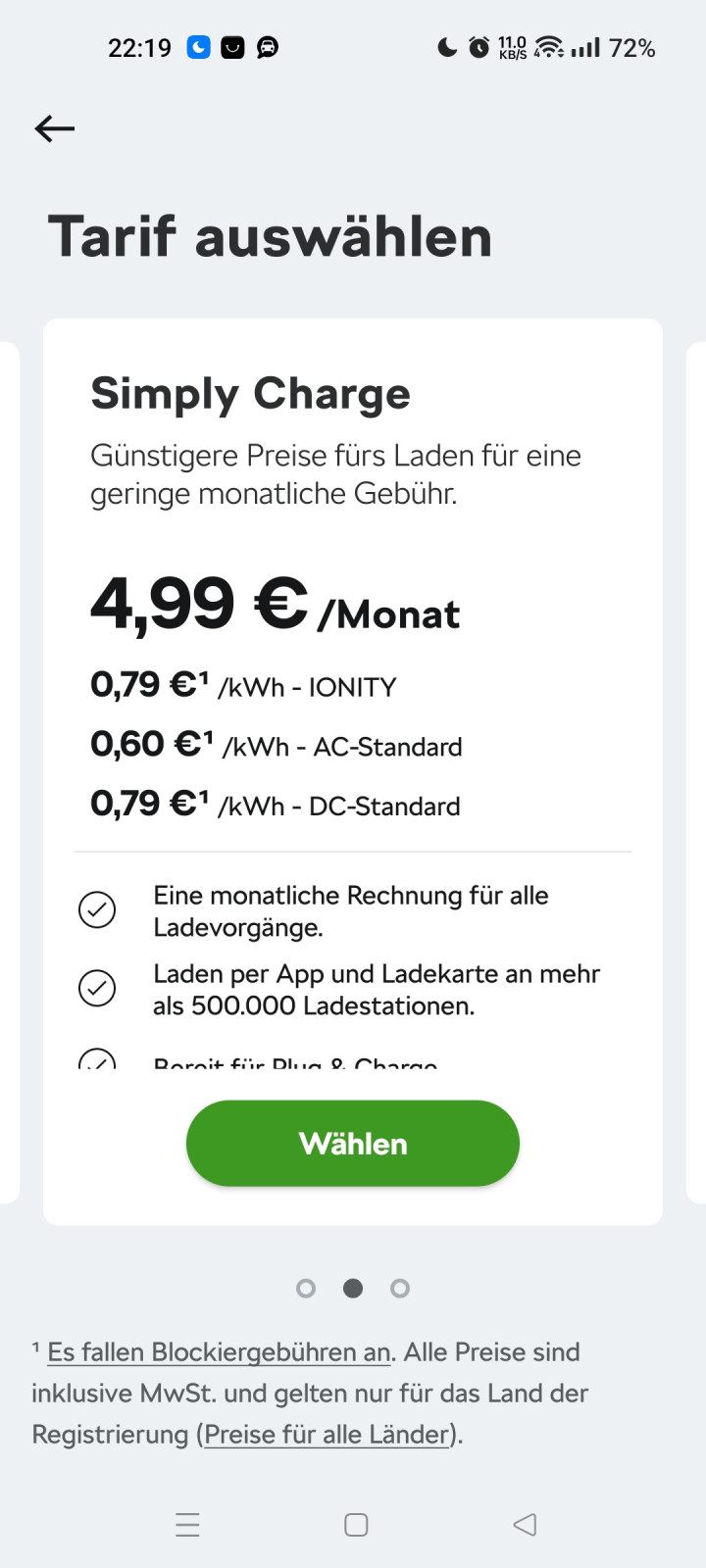Tap the chat bubble notification icon
Screen dimensions: 706x1568
[x=231, y=46]
